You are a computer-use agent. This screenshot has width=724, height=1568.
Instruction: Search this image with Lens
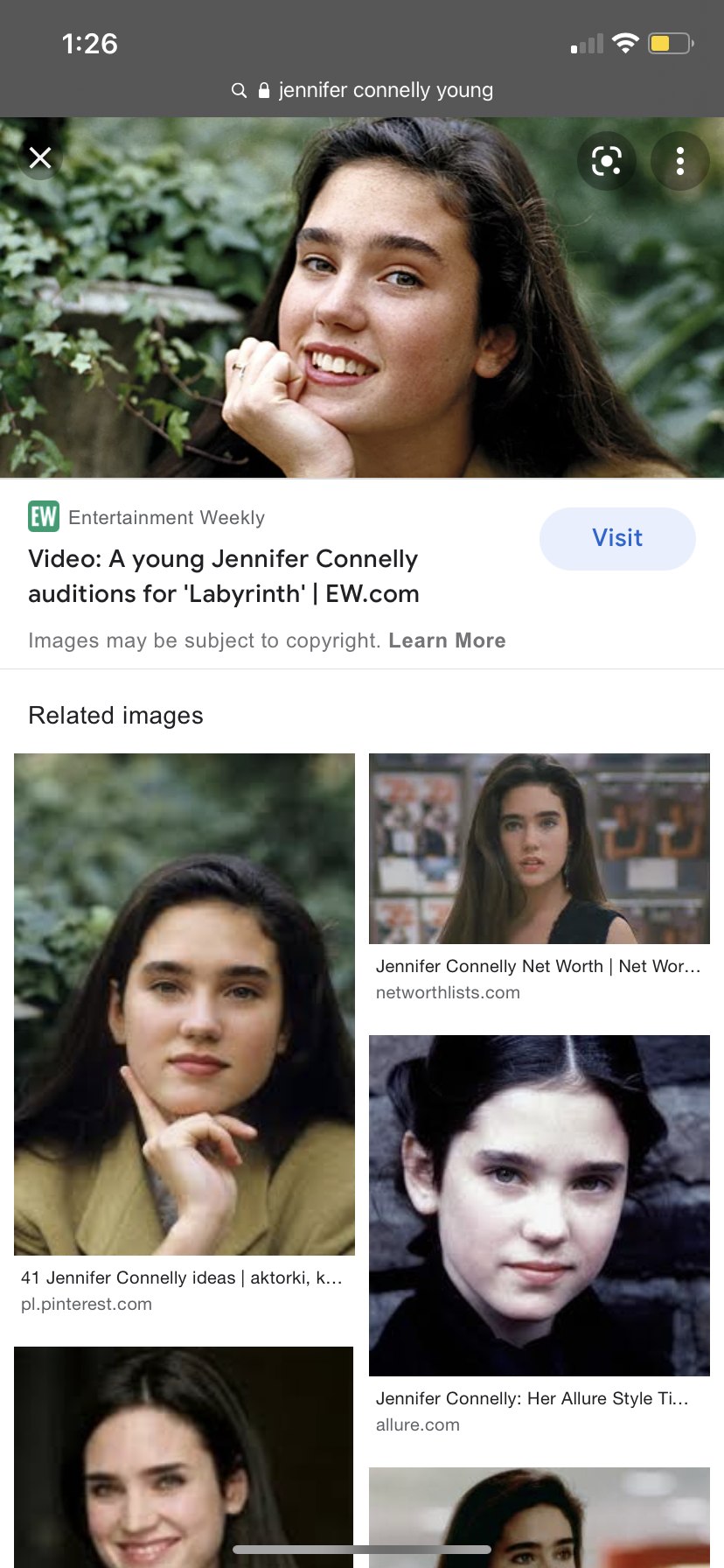[x=607, y=161]
